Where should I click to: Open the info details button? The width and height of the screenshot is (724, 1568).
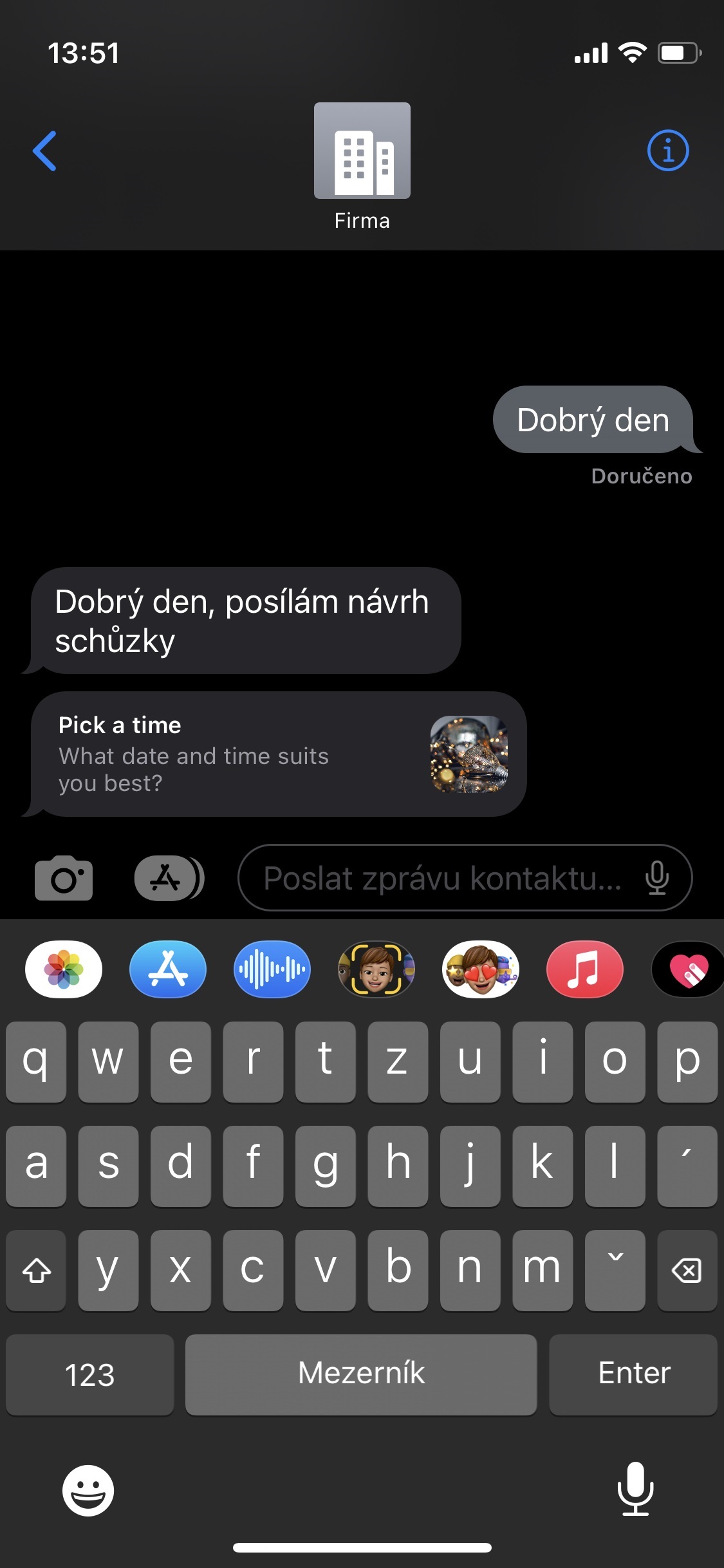(x=667, y=151)
